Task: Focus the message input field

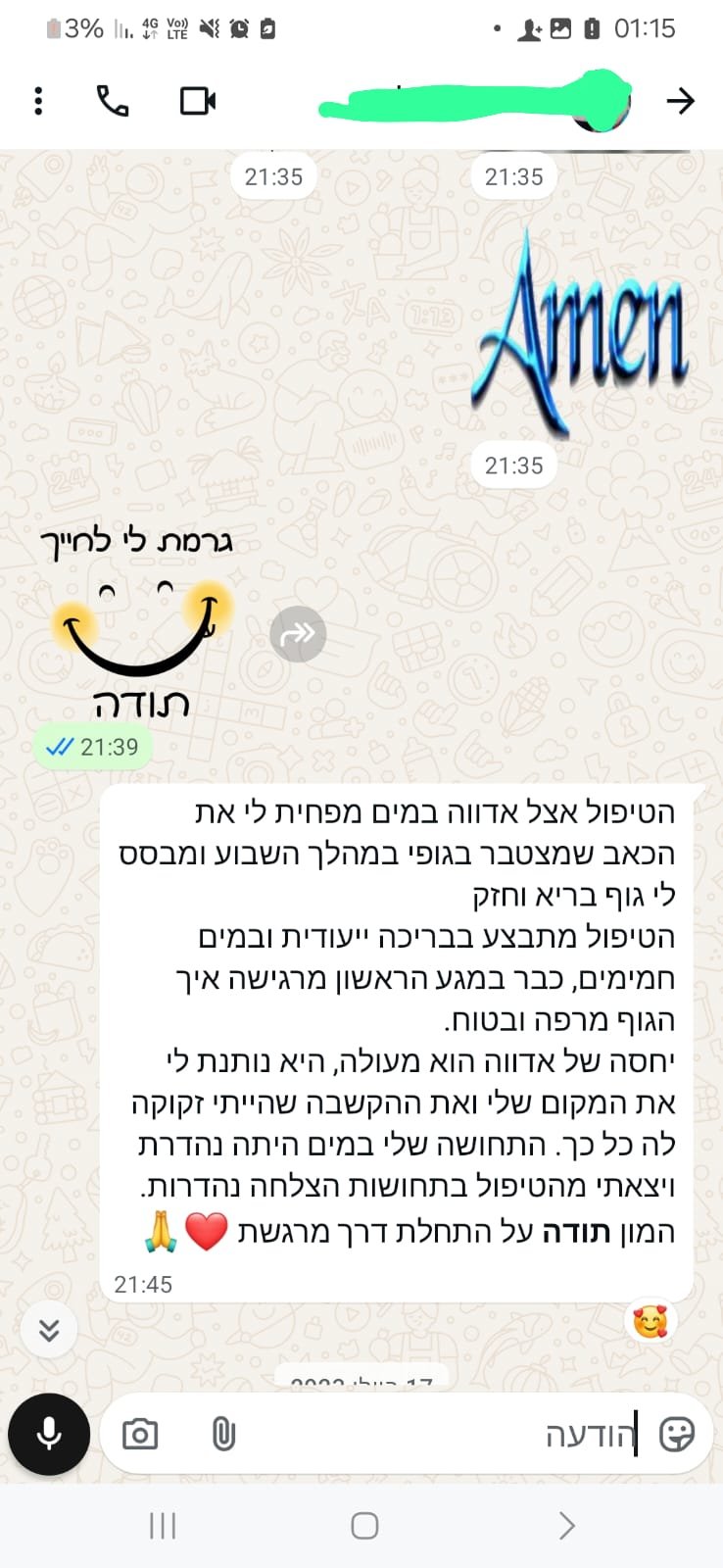Action: coord(441,1435)
